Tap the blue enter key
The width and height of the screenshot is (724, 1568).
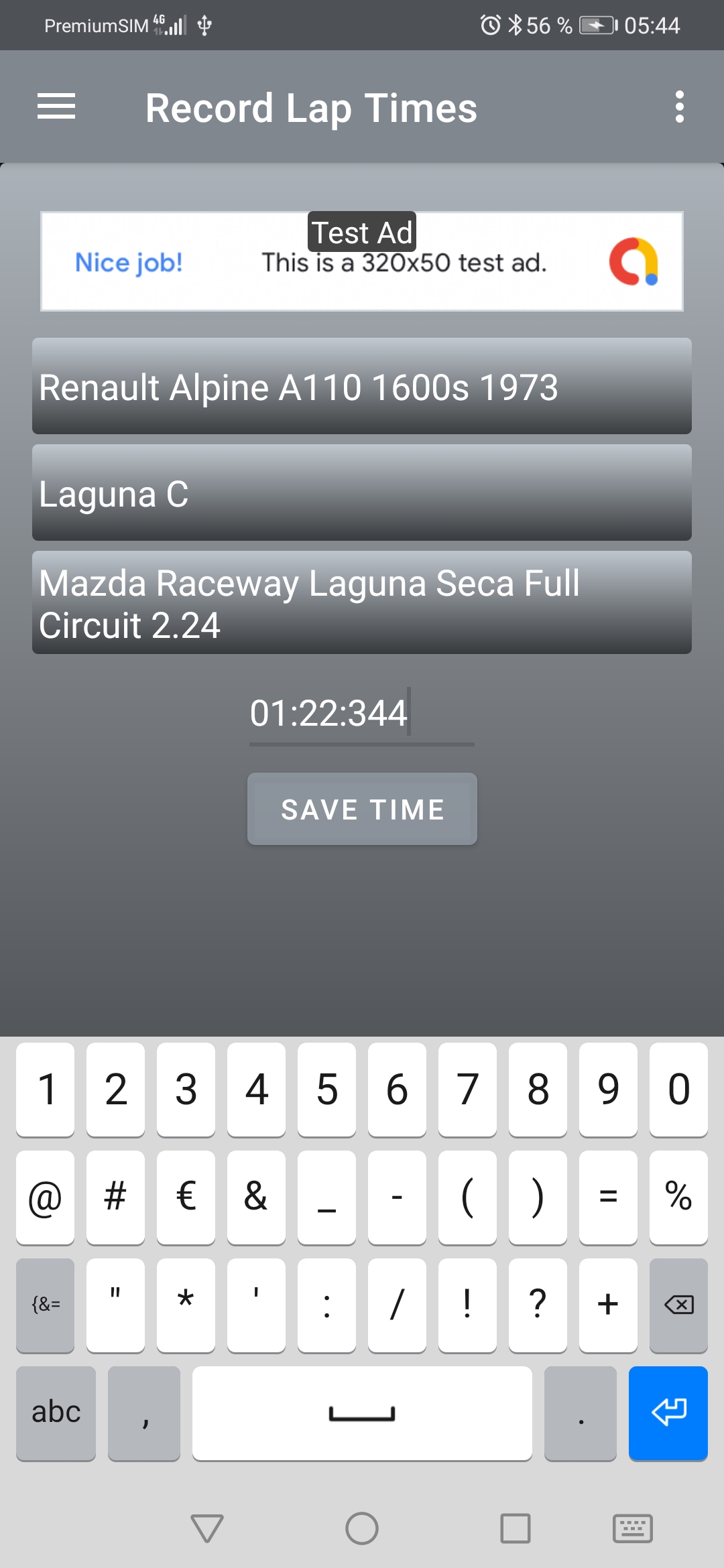668,1413
